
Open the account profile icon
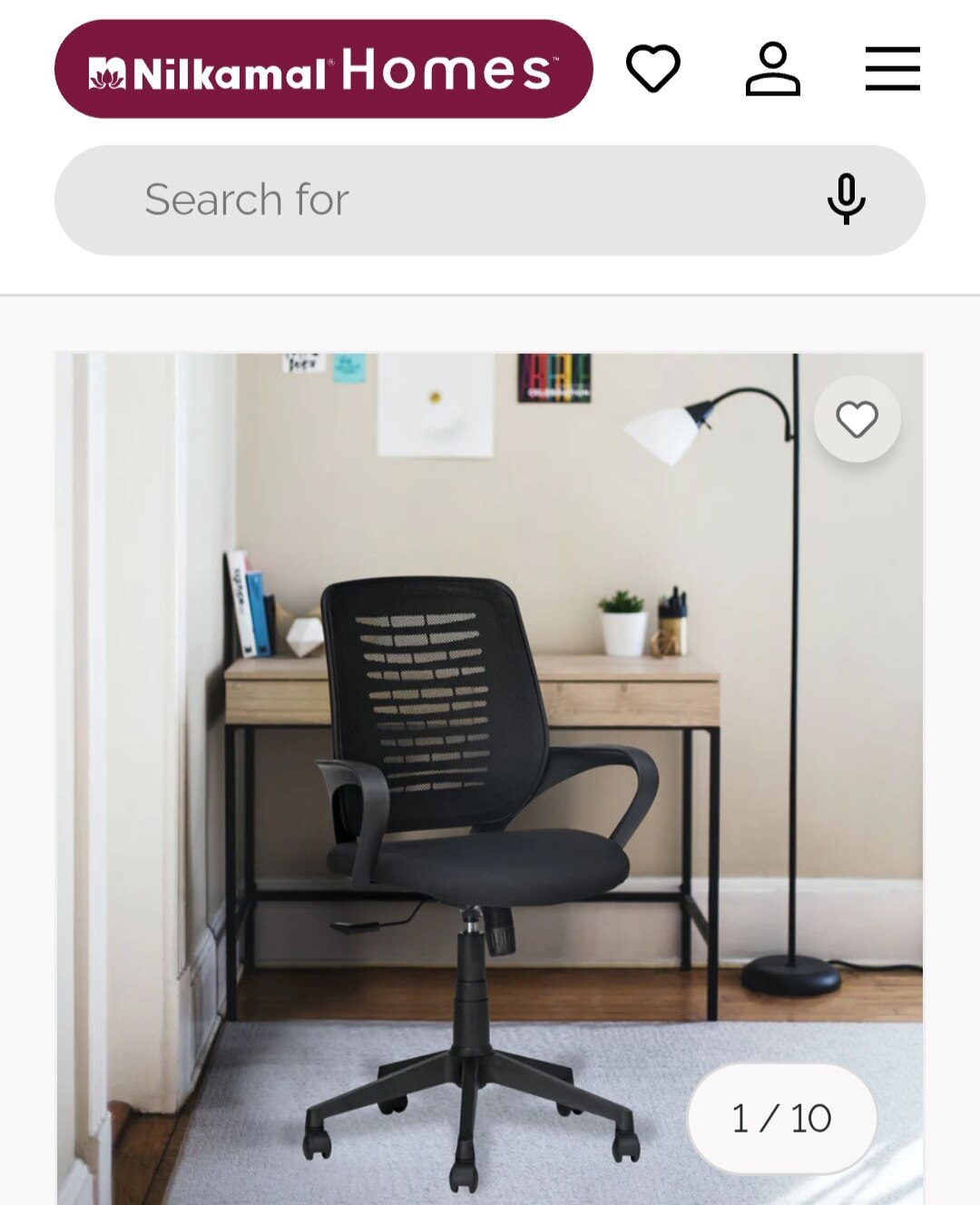[772, 69]
